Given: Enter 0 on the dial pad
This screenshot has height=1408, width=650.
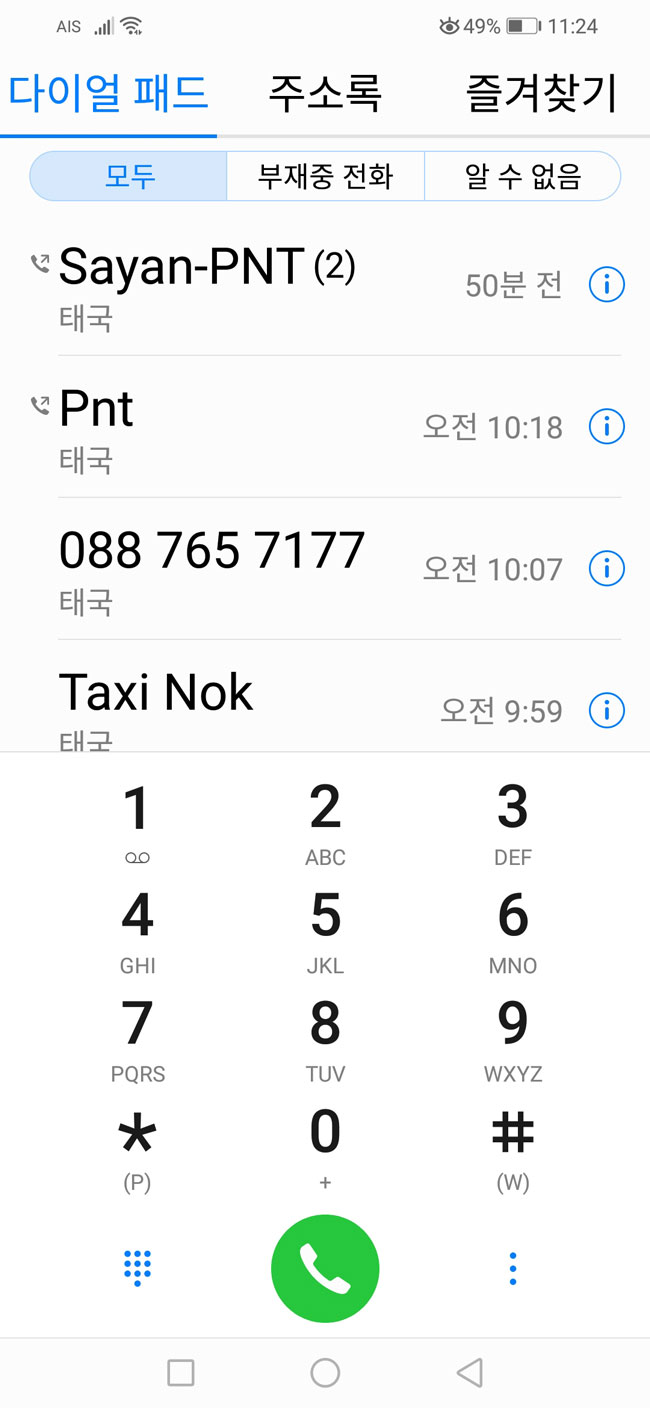Looking at the screenshot, I should click(x=325, y=1144).
